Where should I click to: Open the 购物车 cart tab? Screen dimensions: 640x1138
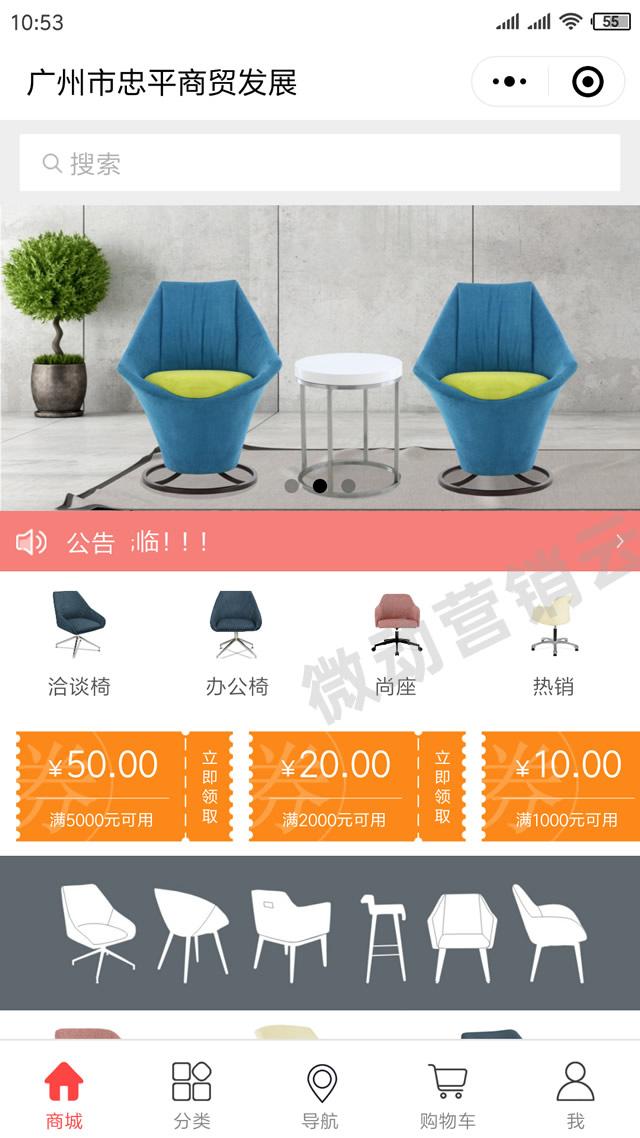tap(447, 1095)
